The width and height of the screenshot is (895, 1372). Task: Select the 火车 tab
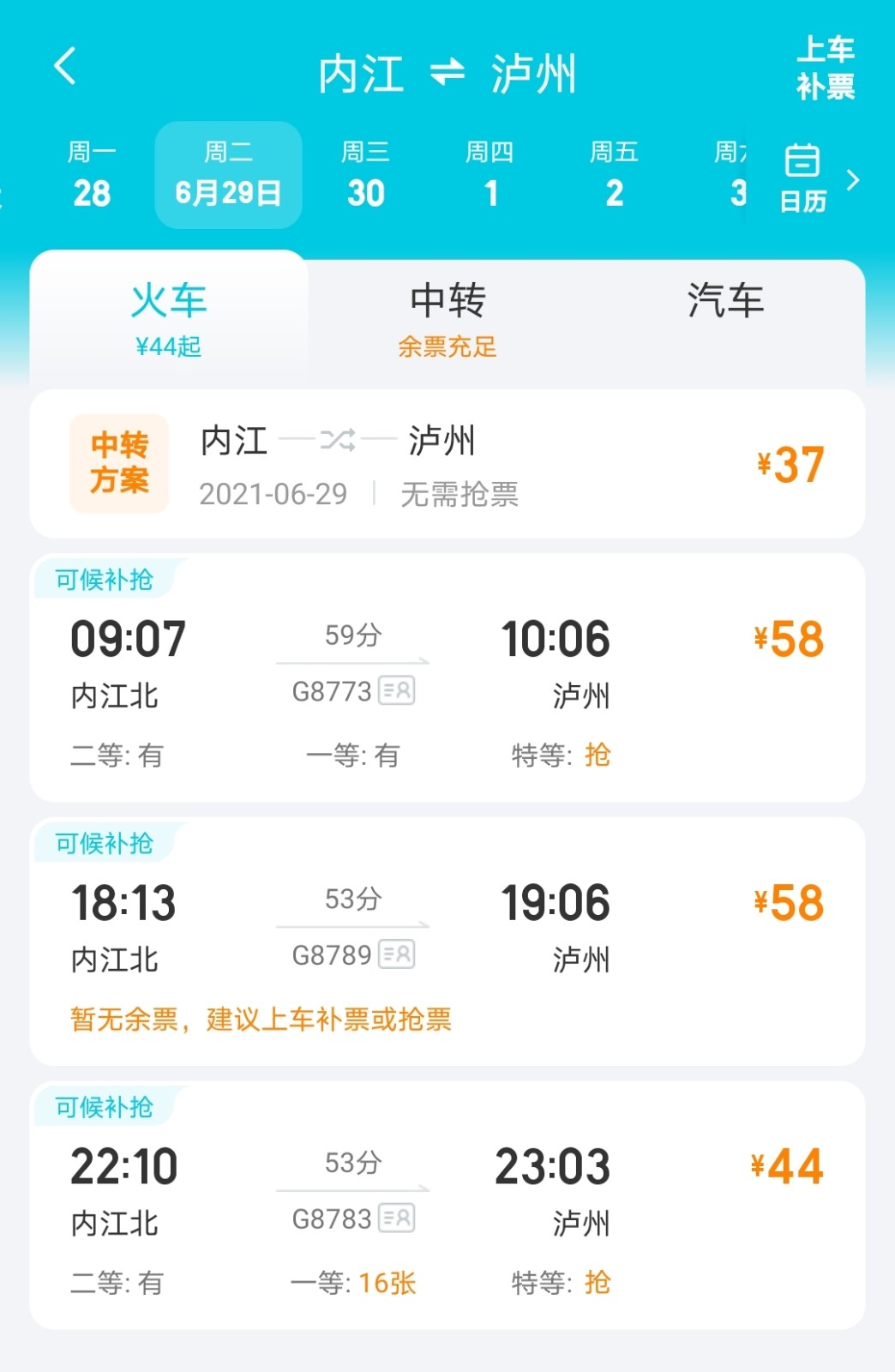tap(169, 319)
